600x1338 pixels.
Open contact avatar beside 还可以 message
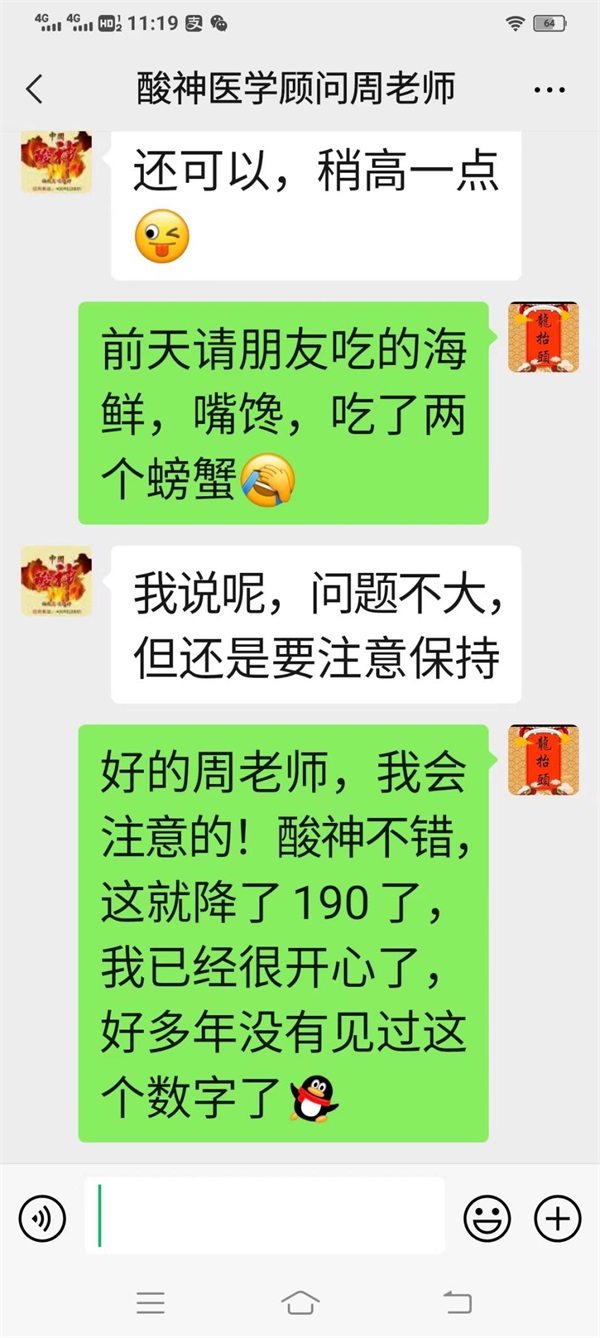(x=56, y=160)
